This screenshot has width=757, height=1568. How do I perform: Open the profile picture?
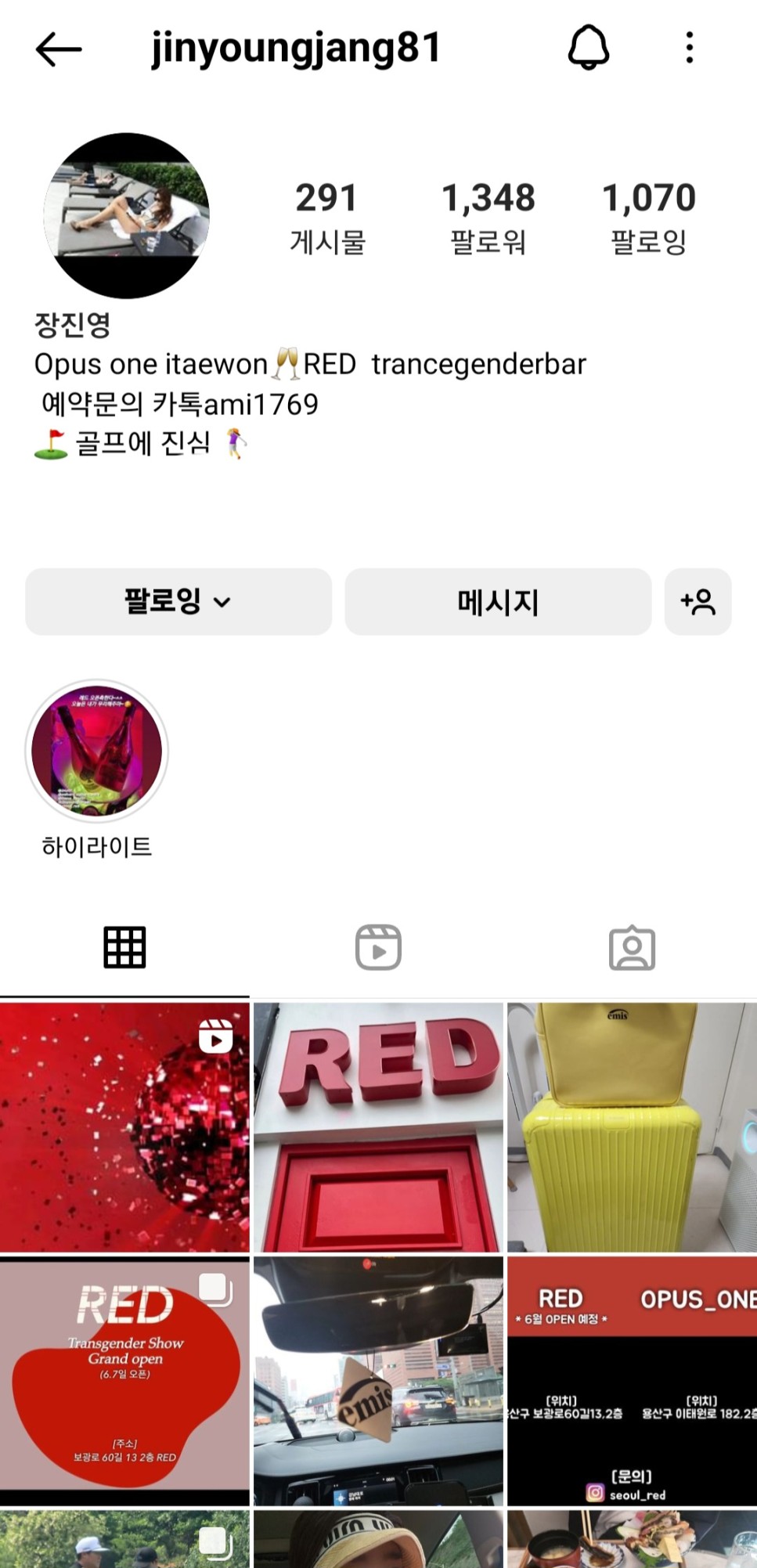tap(126, 215)
